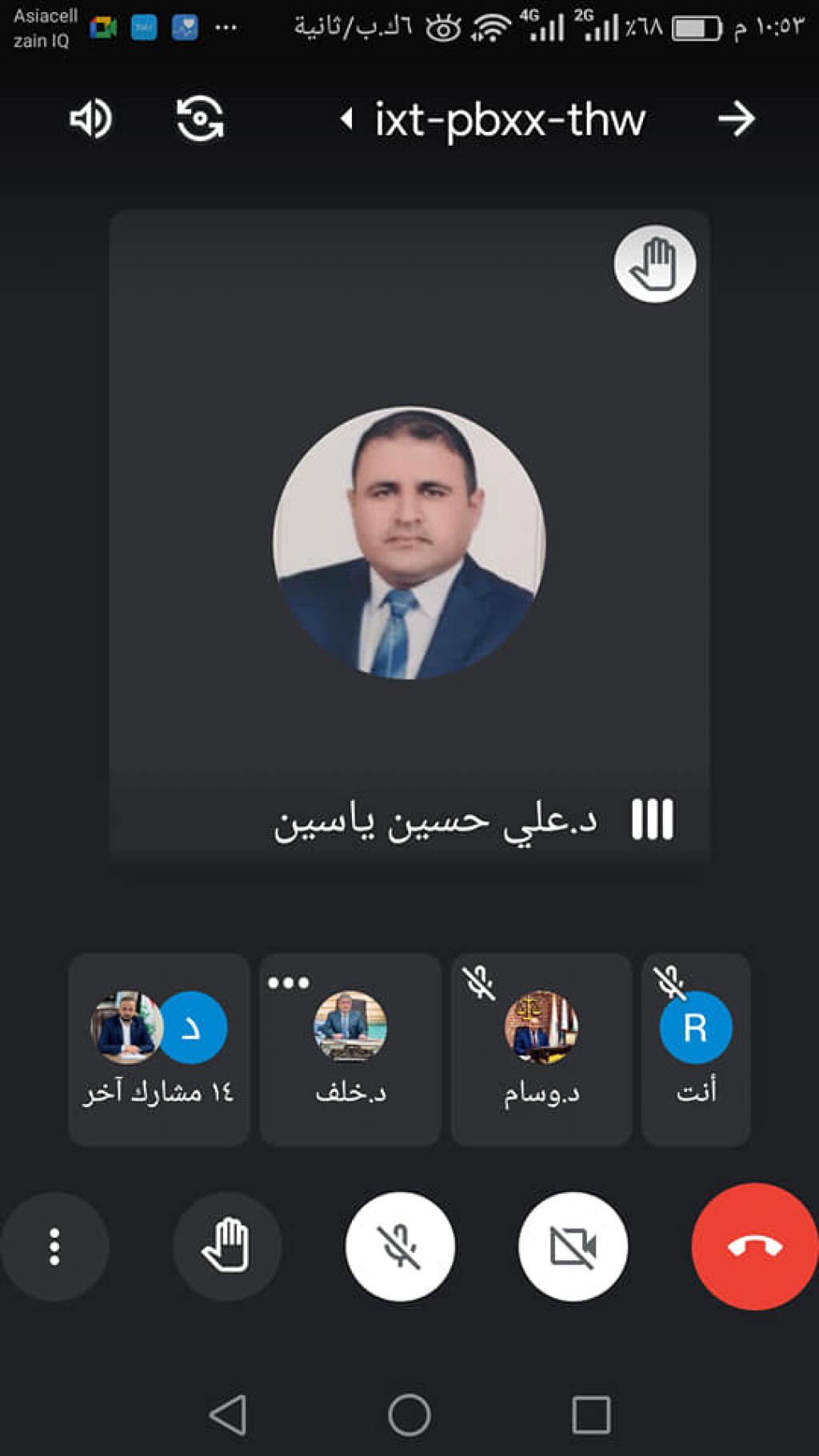The image size is (819, 1456).
Task: Switch the camera direction
Action: coord(199,119)
